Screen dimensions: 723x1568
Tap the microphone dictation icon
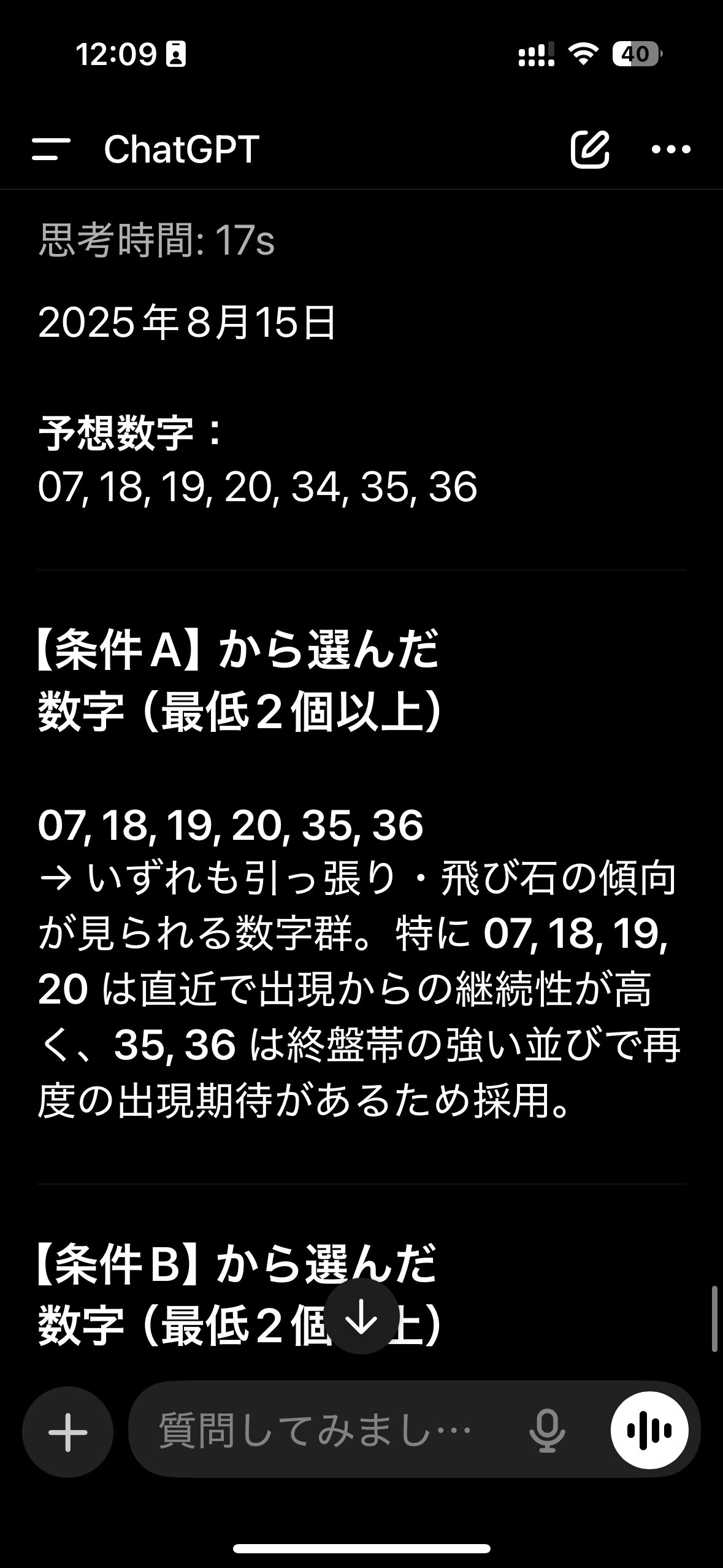click(546, 1431)
